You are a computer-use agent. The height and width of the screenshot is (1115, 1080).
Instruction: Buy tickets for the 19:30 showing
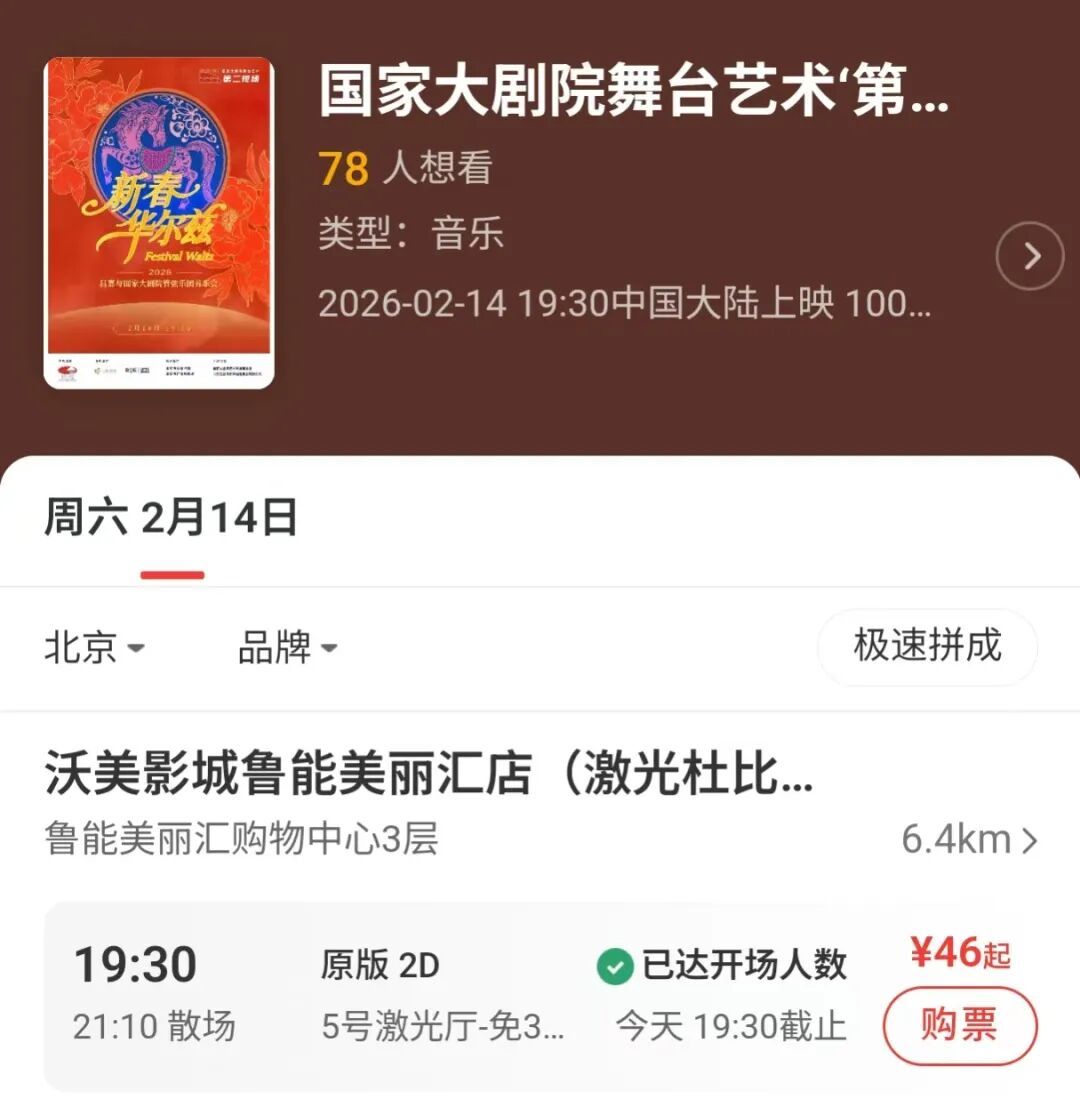click(x=959, y=1025)
